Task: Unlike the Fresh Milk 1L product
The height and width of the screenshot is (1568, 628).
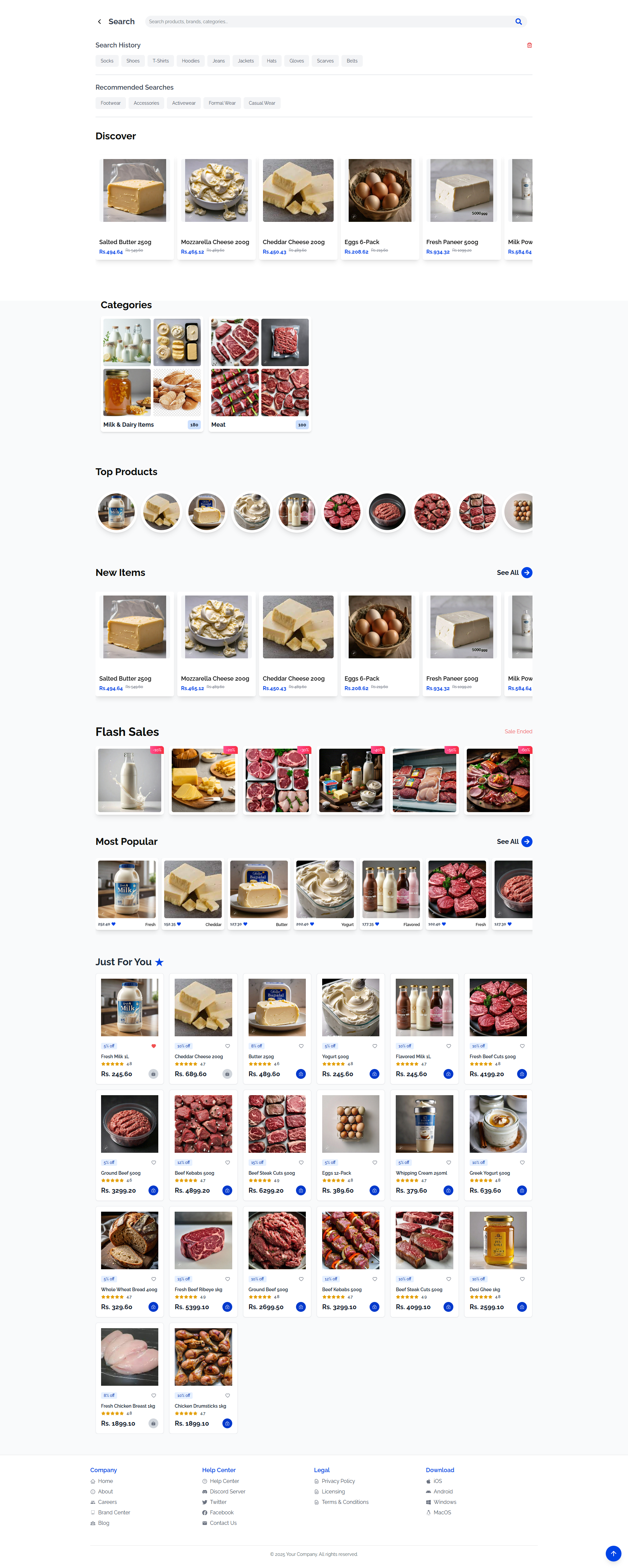Action: (x=153, y=1046)
